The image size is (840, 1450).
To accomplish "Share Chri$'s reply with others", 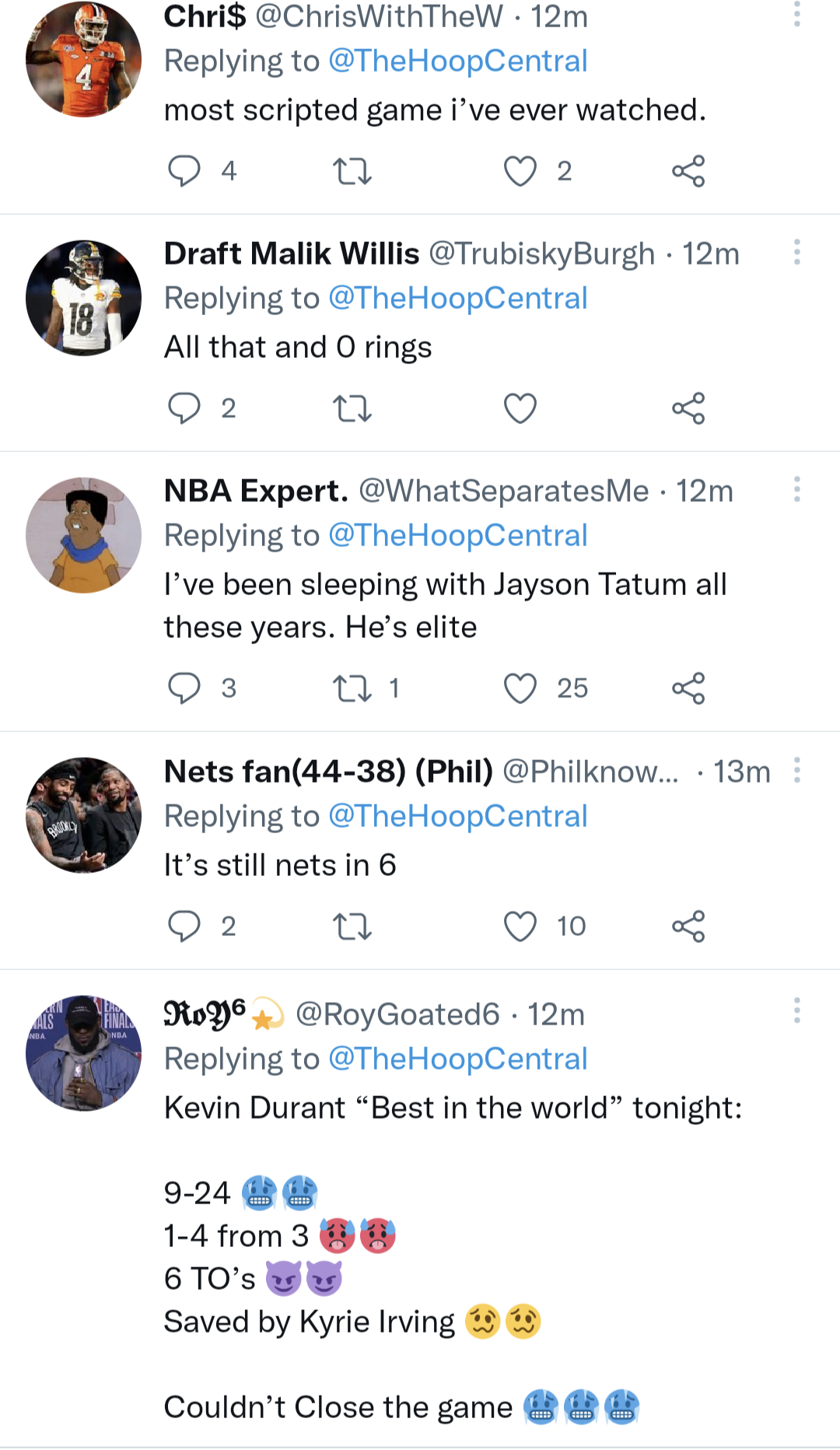I will click(x=691, y=172).
